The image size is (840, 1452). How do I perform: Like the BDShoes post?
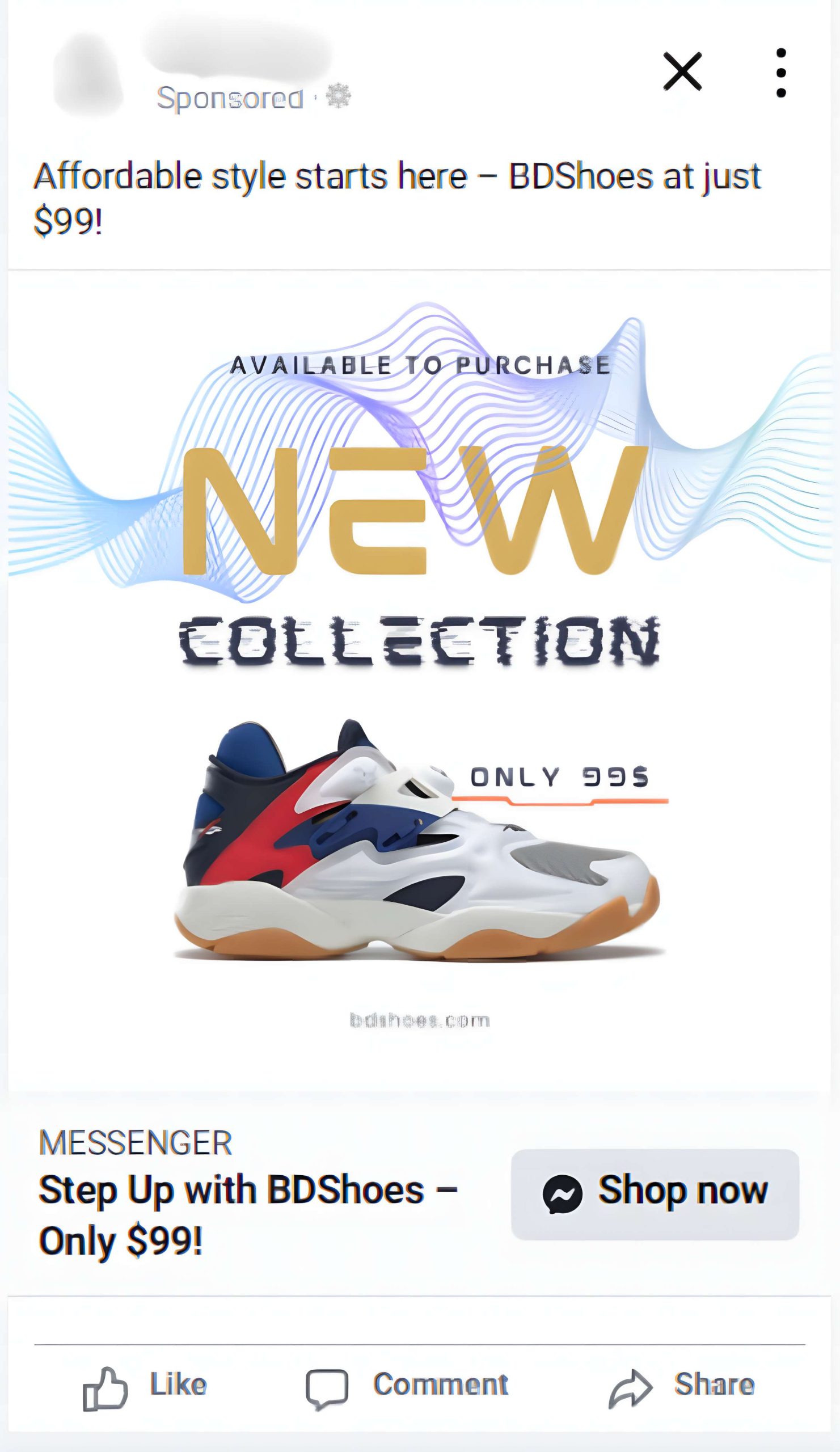pyautogui.click(x=145, y=1385)
